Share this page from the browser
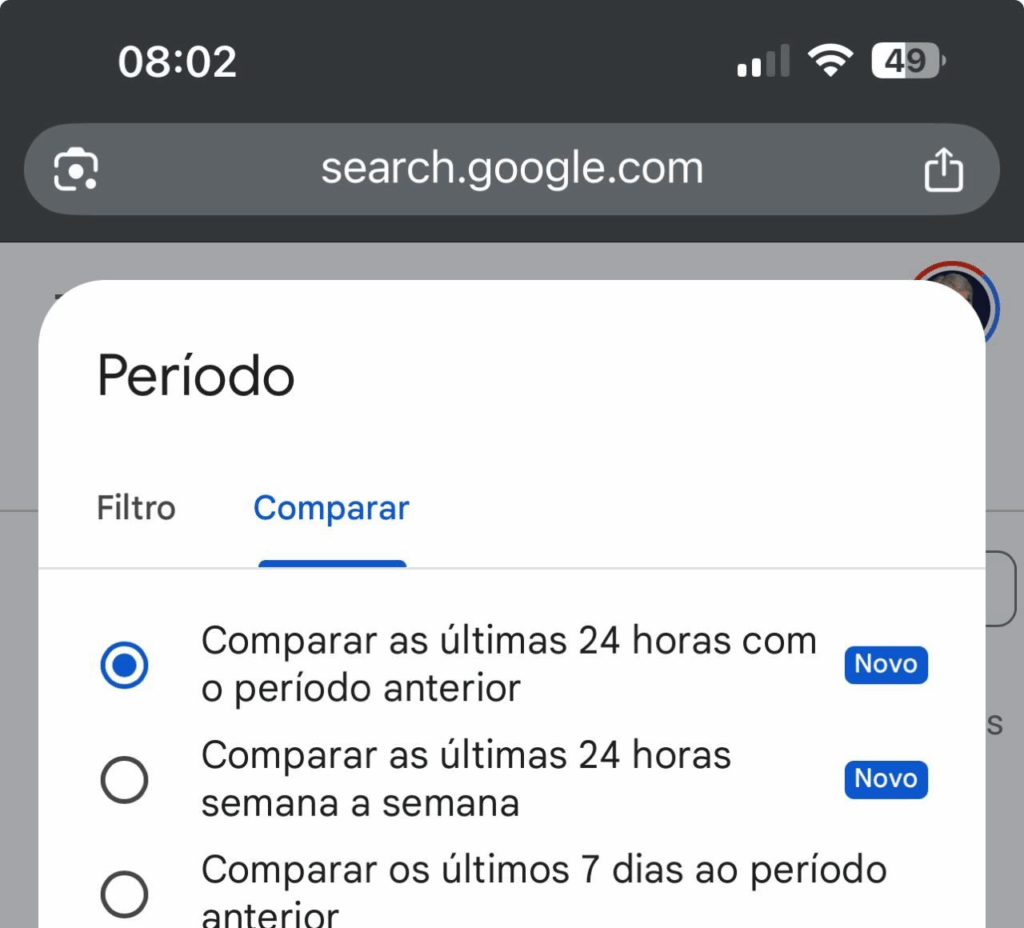This screenshot has height=928, width=1024. point(942,169)
